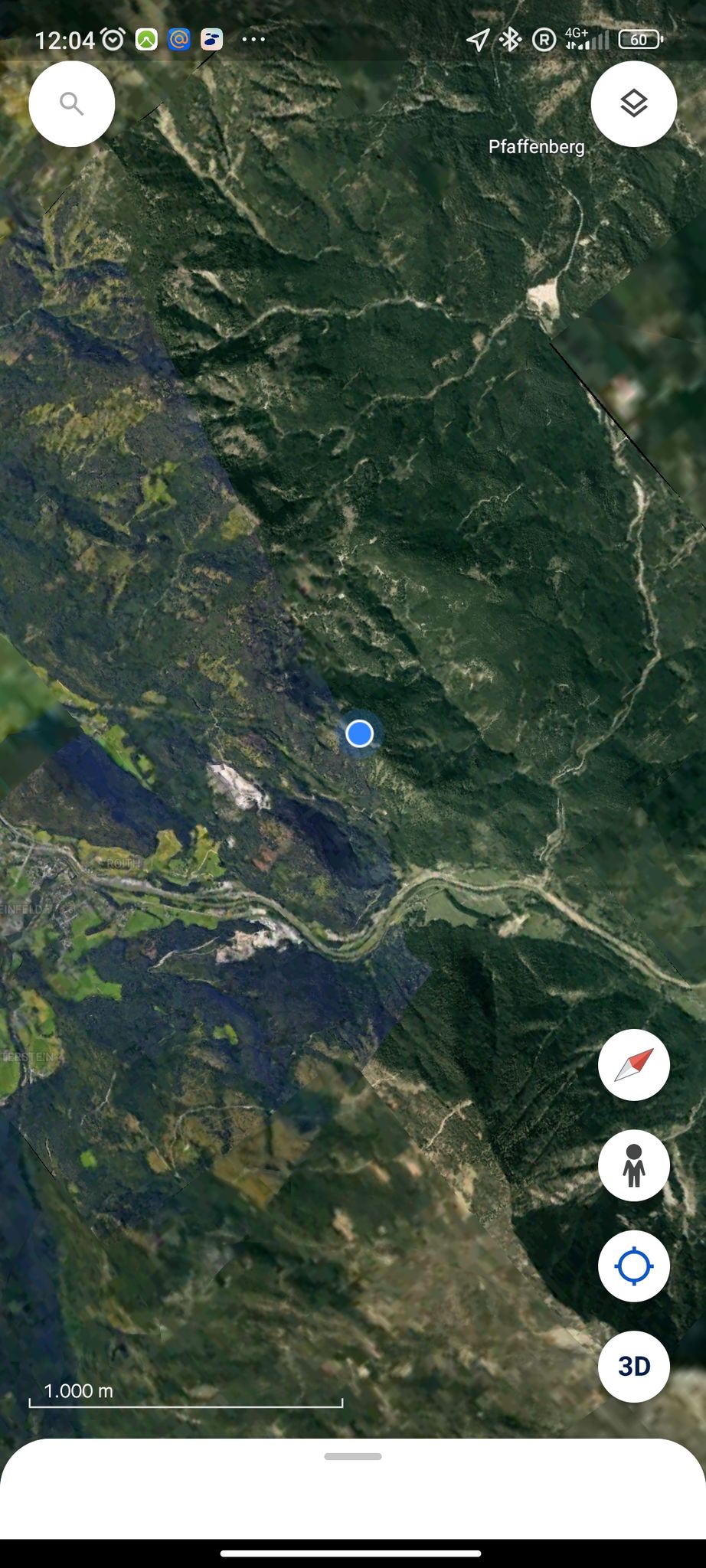Enter Street View with the pegman
The height and width of the screenshot is (1568, 706).
(x=634, y=1165)
